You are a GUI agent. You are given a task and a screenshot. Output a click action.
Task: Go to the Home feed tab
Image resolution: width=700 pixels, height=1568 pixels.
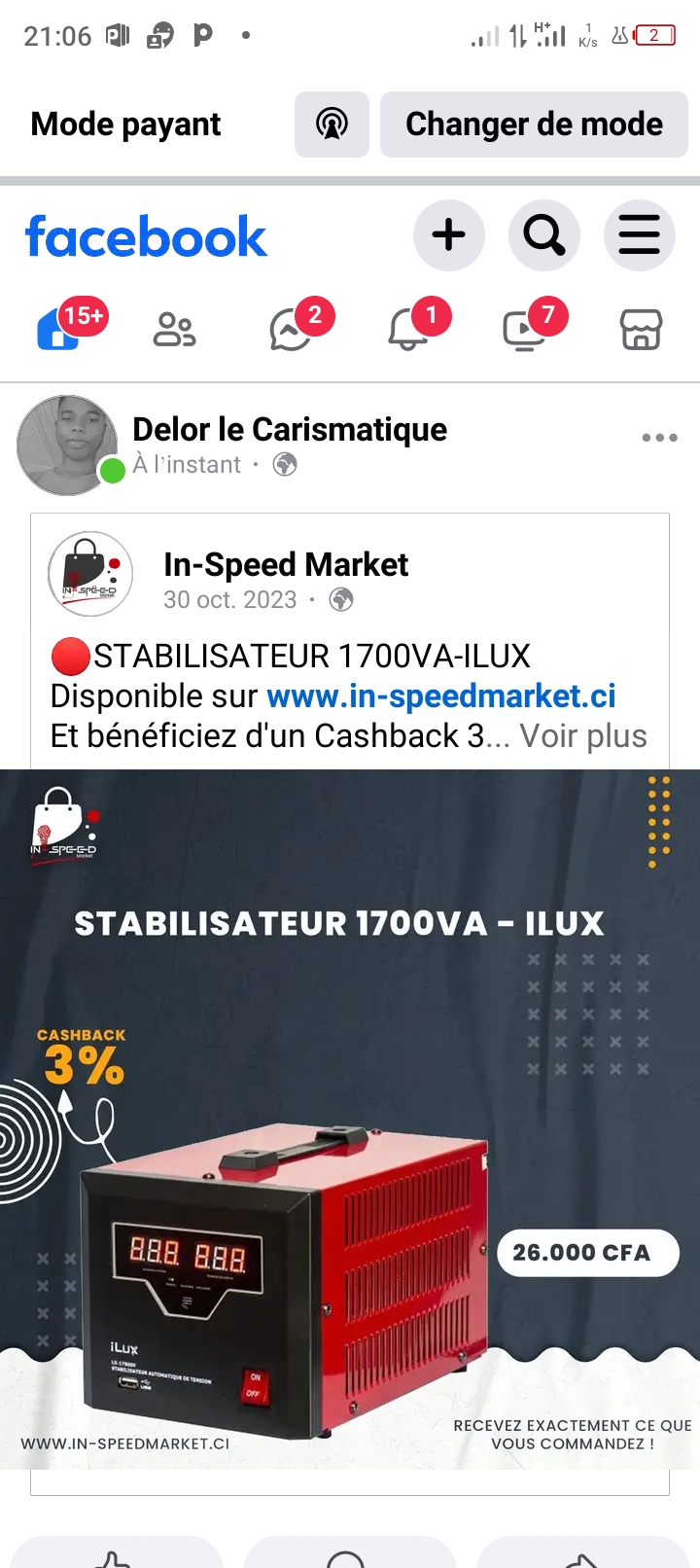point(58,329)
